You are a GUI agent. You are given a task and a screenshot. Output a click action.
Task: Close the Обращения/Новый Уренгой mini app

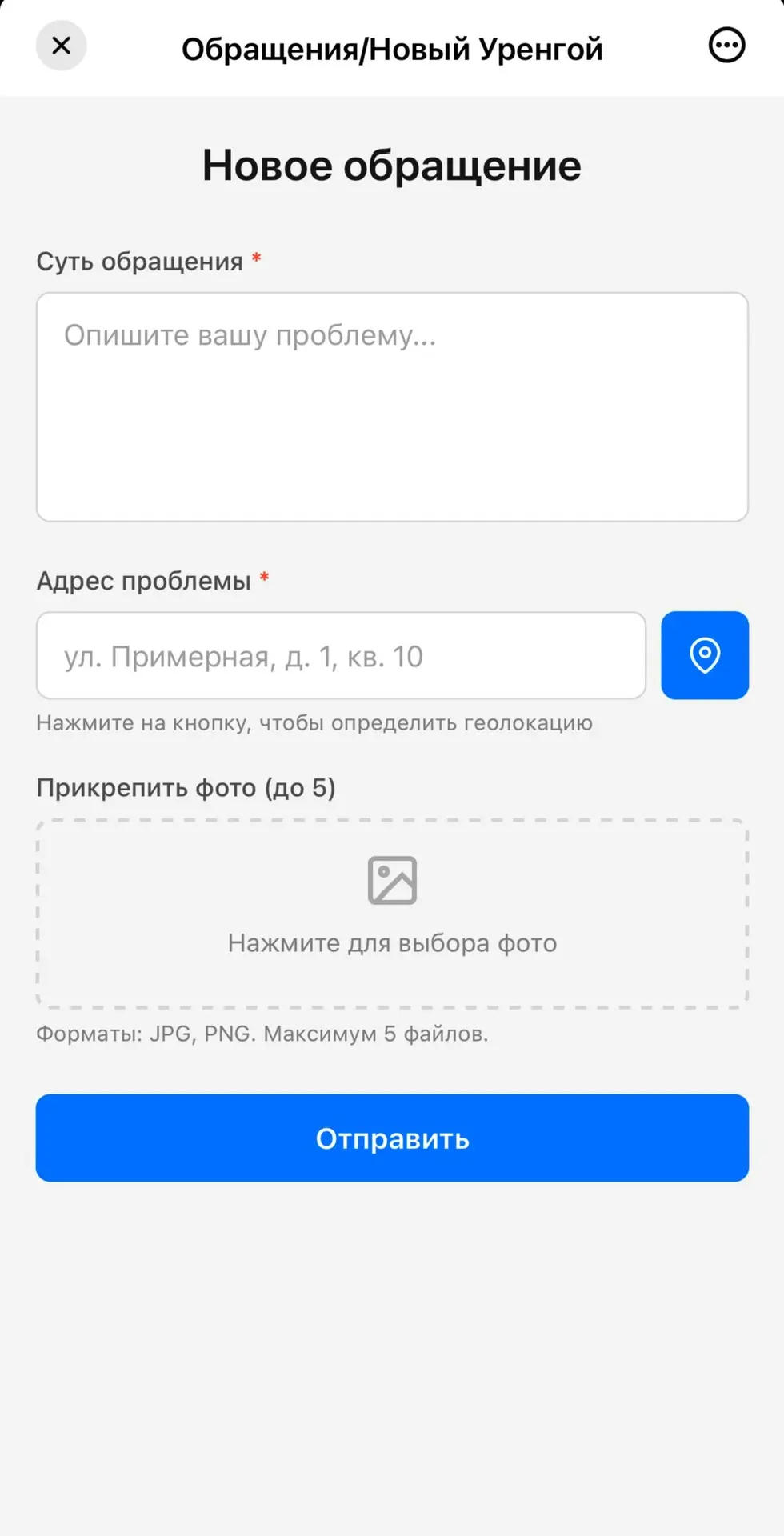(61, 46)
